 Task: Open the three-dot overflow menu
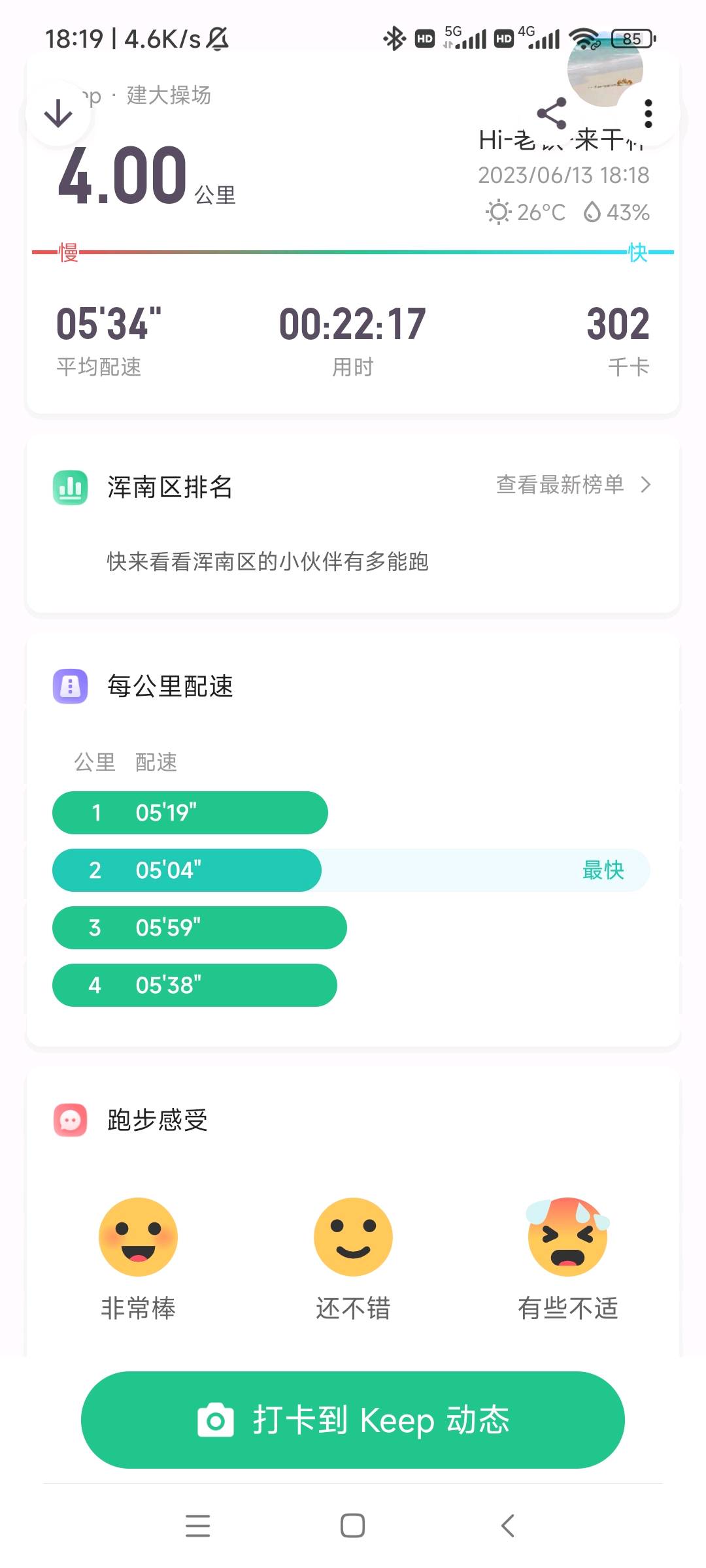tap(648, 114)
